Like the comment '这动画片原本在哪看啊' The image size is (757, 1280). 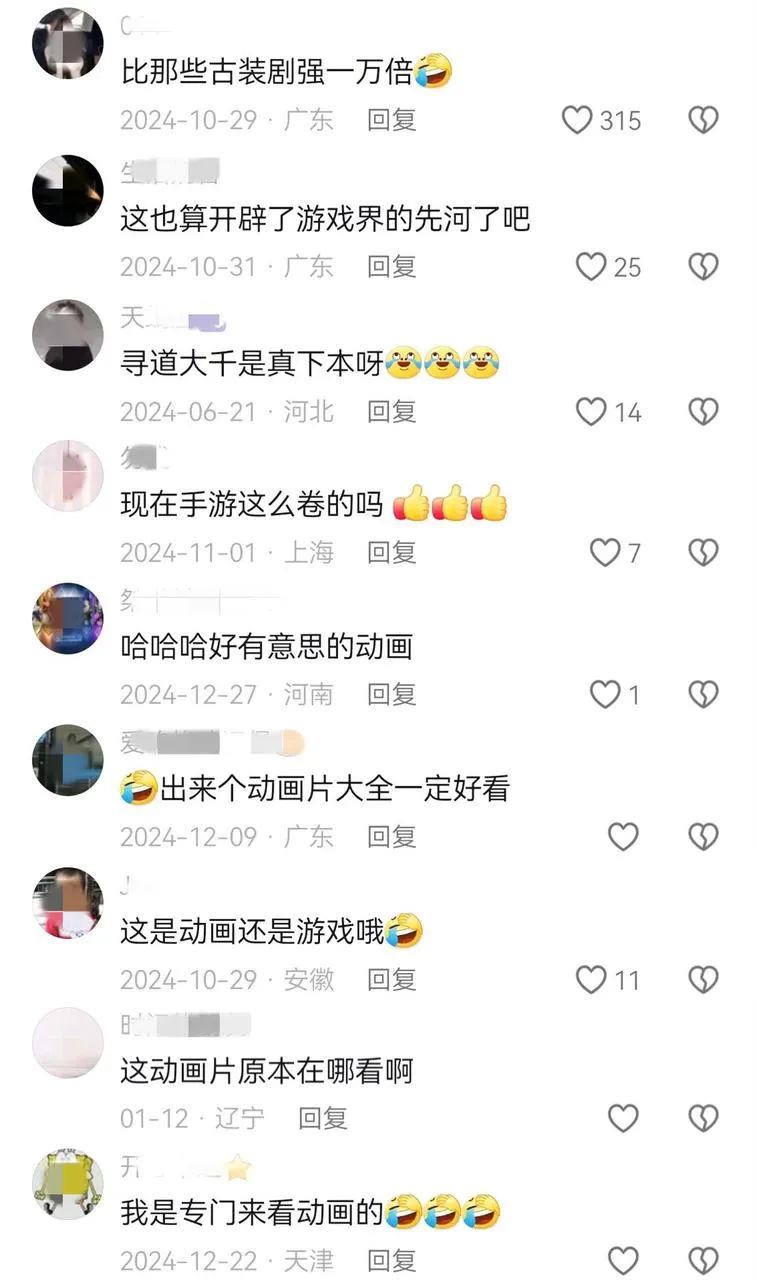[623, 1118]
